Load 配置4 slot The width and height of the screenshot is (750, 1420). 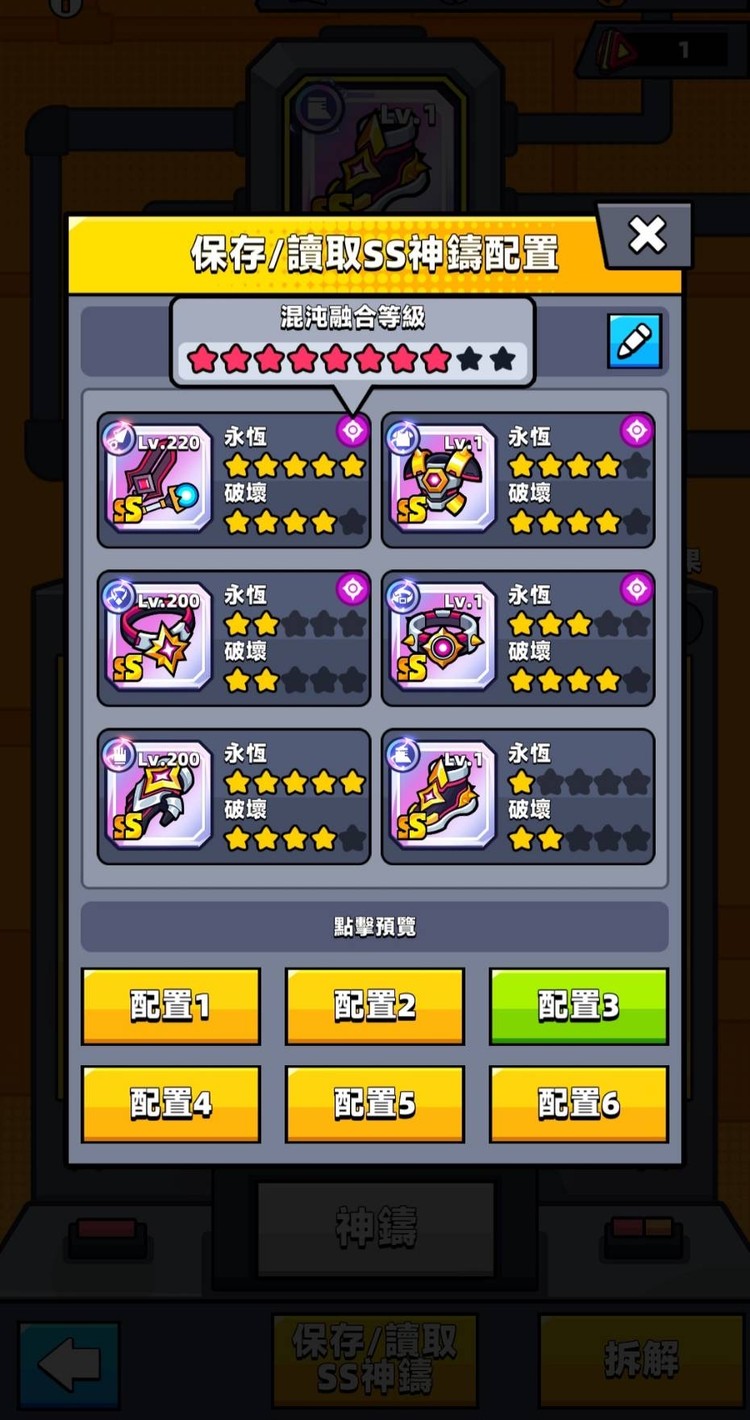click(x=170, y=1104)
